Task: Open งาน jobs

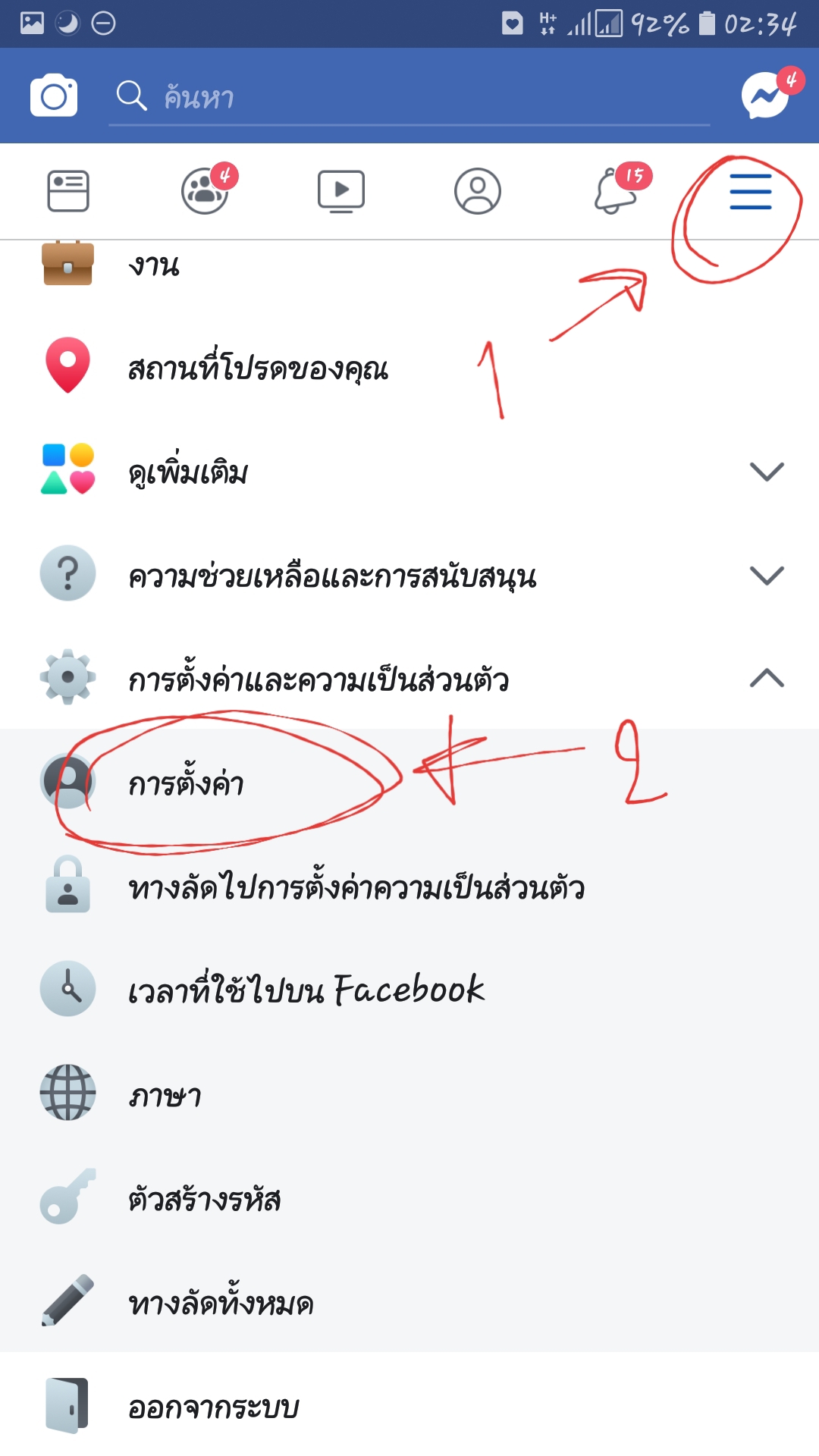Action: [x=409, y=264]
